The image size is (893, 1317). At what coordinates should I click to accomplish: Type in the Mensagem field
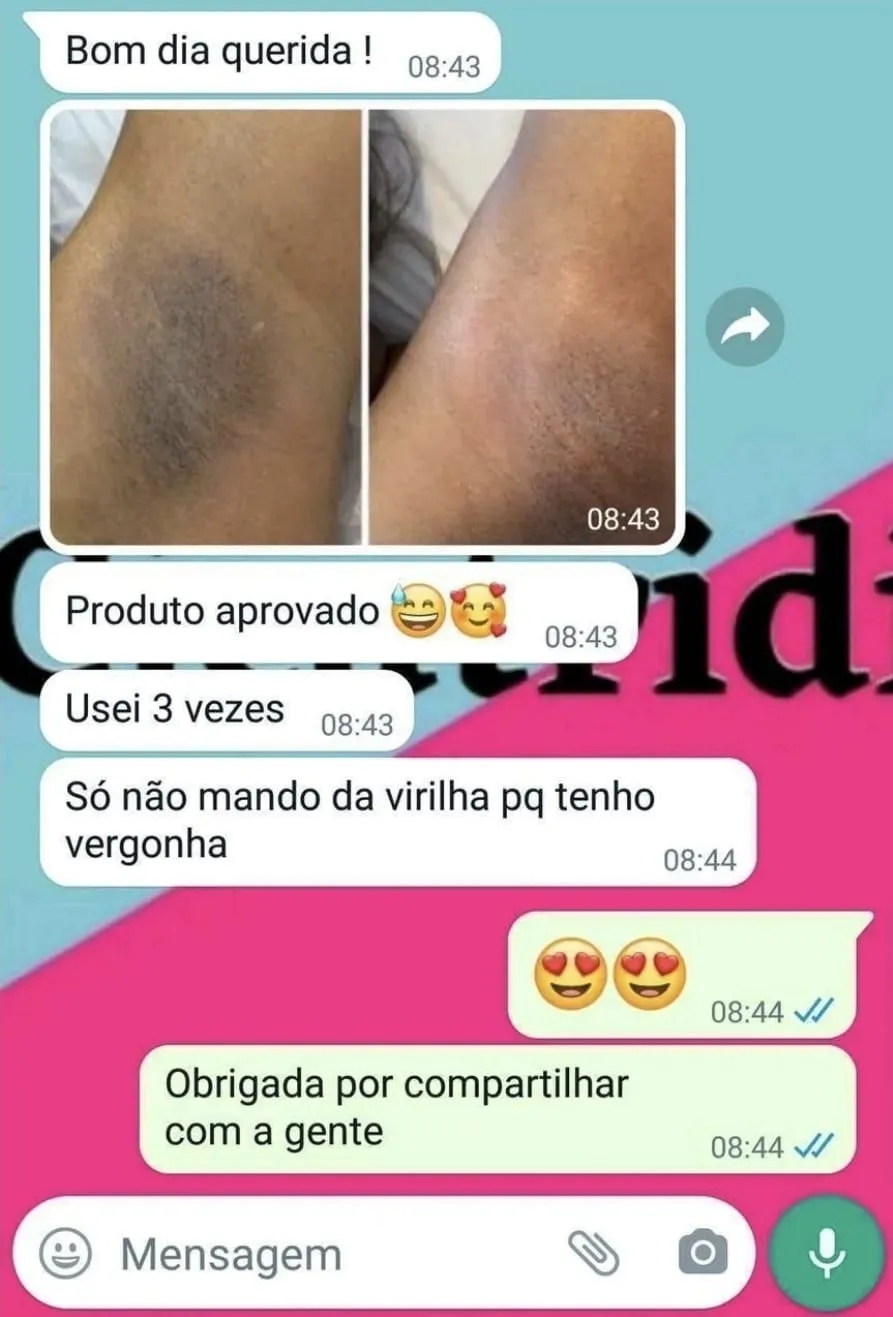330,1254
